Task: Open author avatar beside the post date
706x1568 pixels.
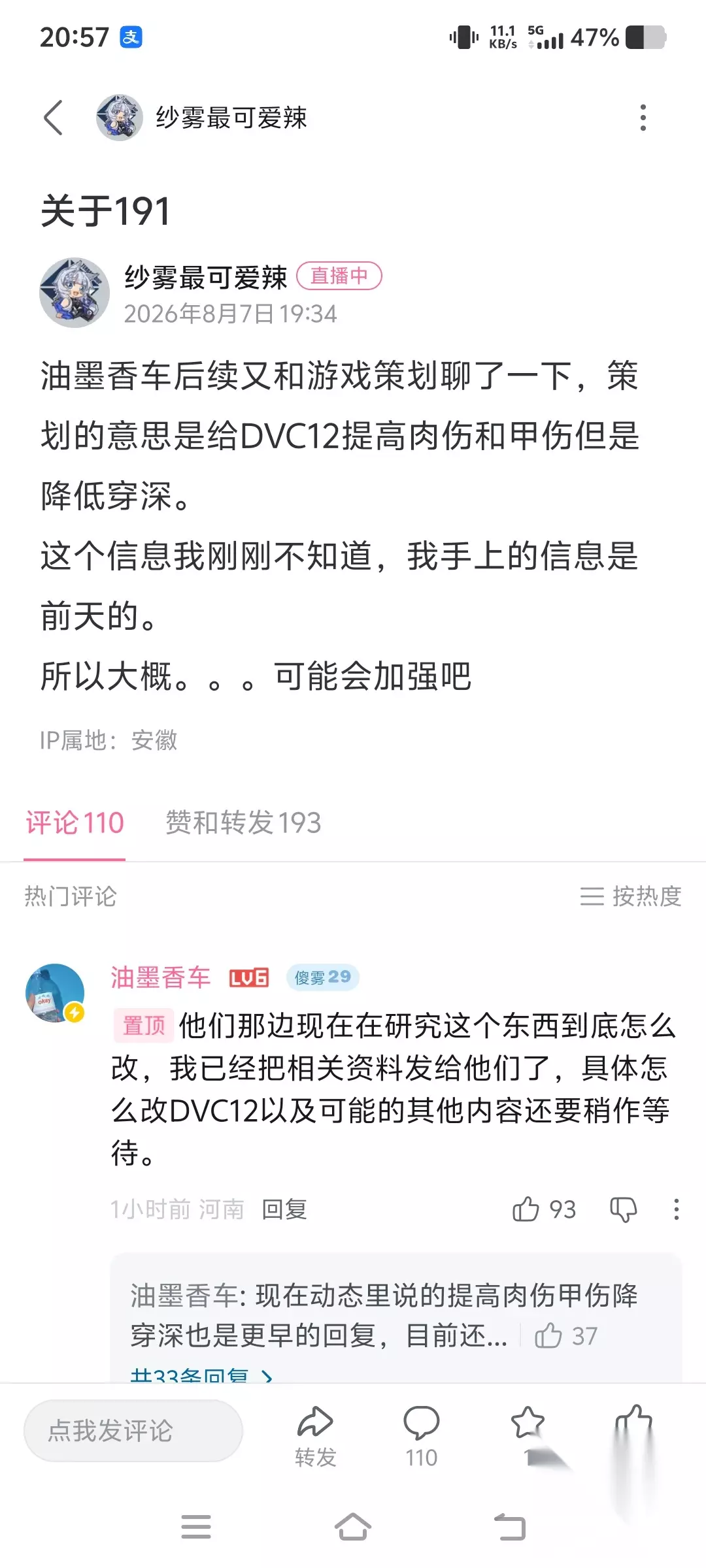Action: point(75,293)
